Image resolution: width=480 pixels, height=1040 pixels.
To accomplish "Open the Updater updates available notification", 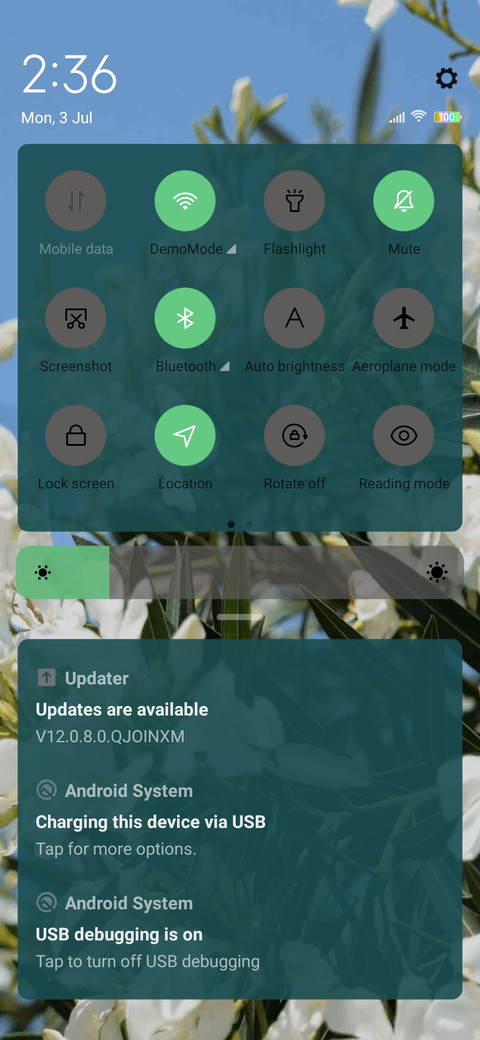I will 240,707.
